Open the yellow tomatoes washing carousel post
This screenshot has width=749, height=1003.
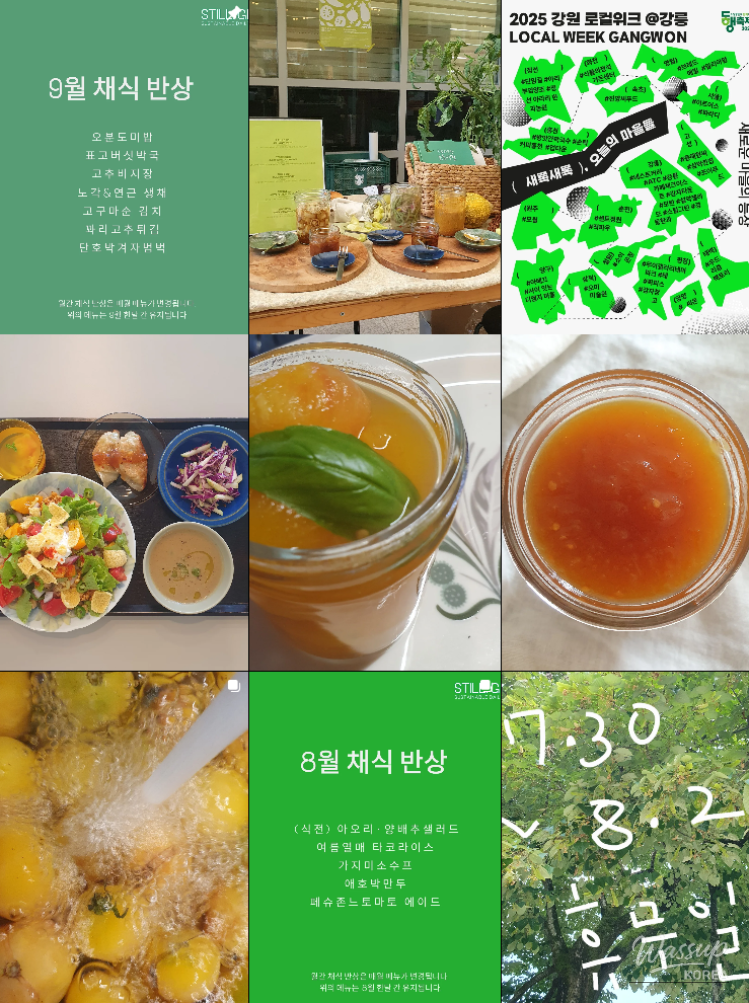[x=123, y=838]
